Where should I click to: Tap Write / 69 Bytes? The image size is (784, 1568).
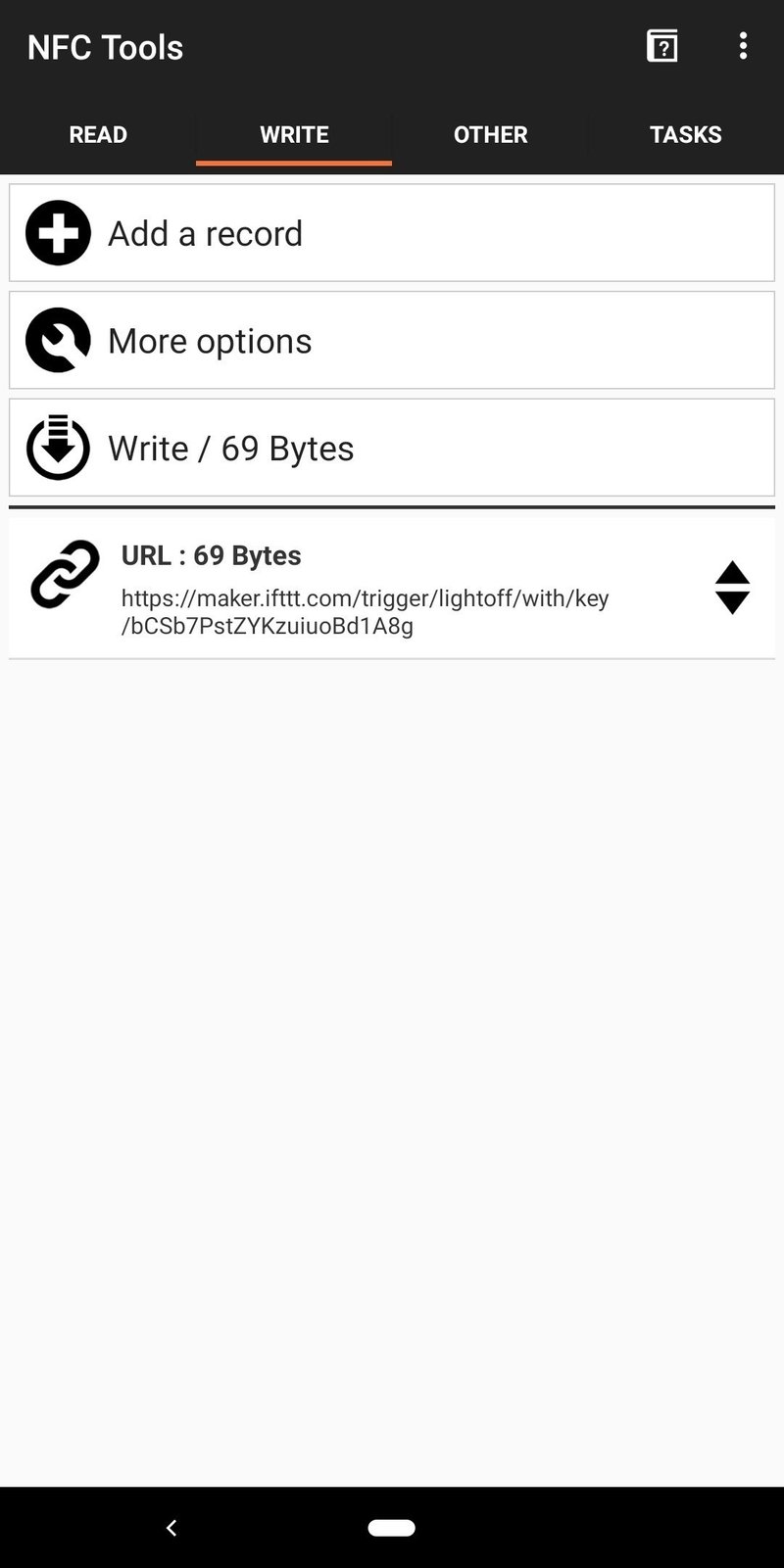pos(392,449)
